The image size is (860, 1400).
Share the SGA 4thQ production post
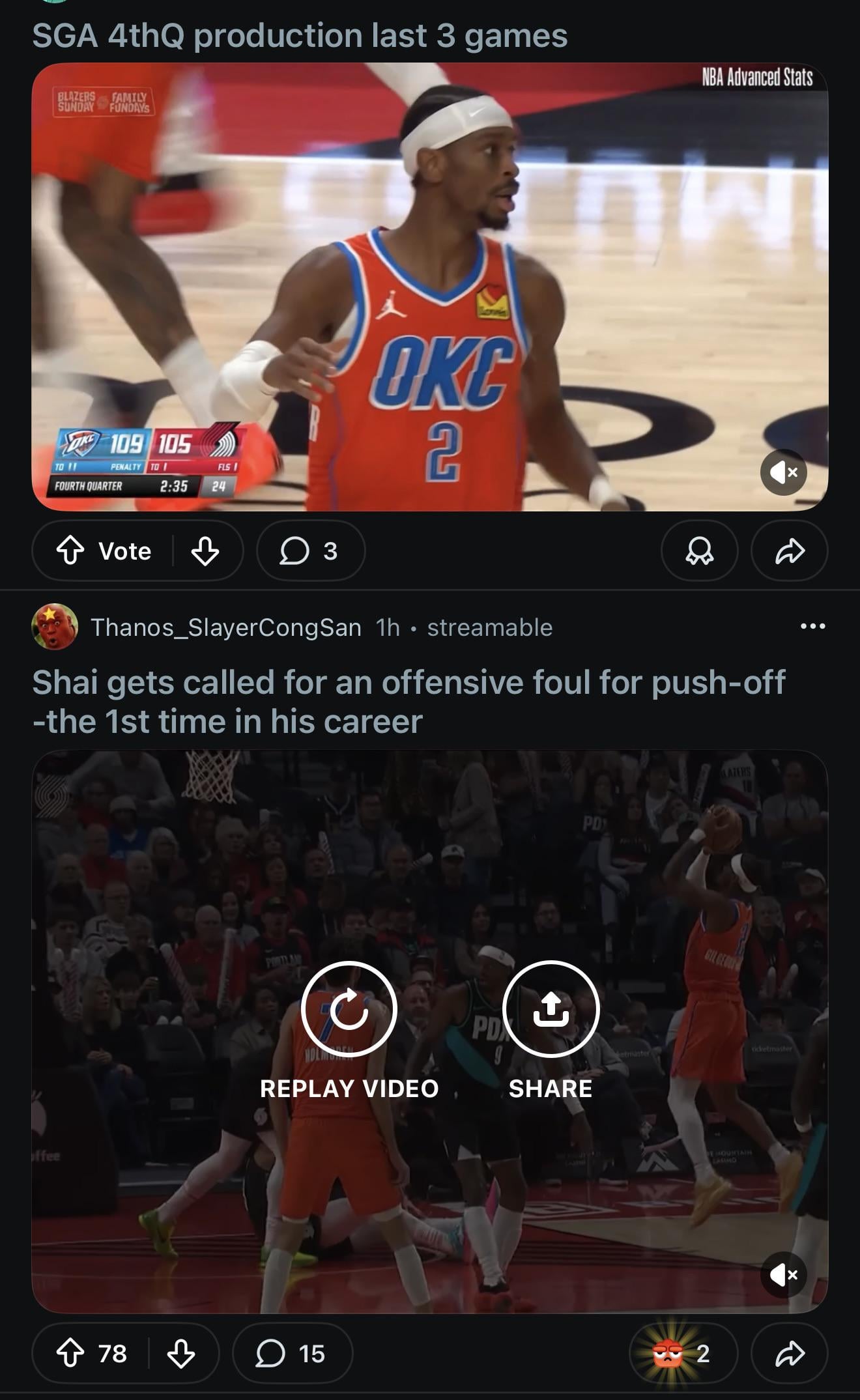[790, 550]
